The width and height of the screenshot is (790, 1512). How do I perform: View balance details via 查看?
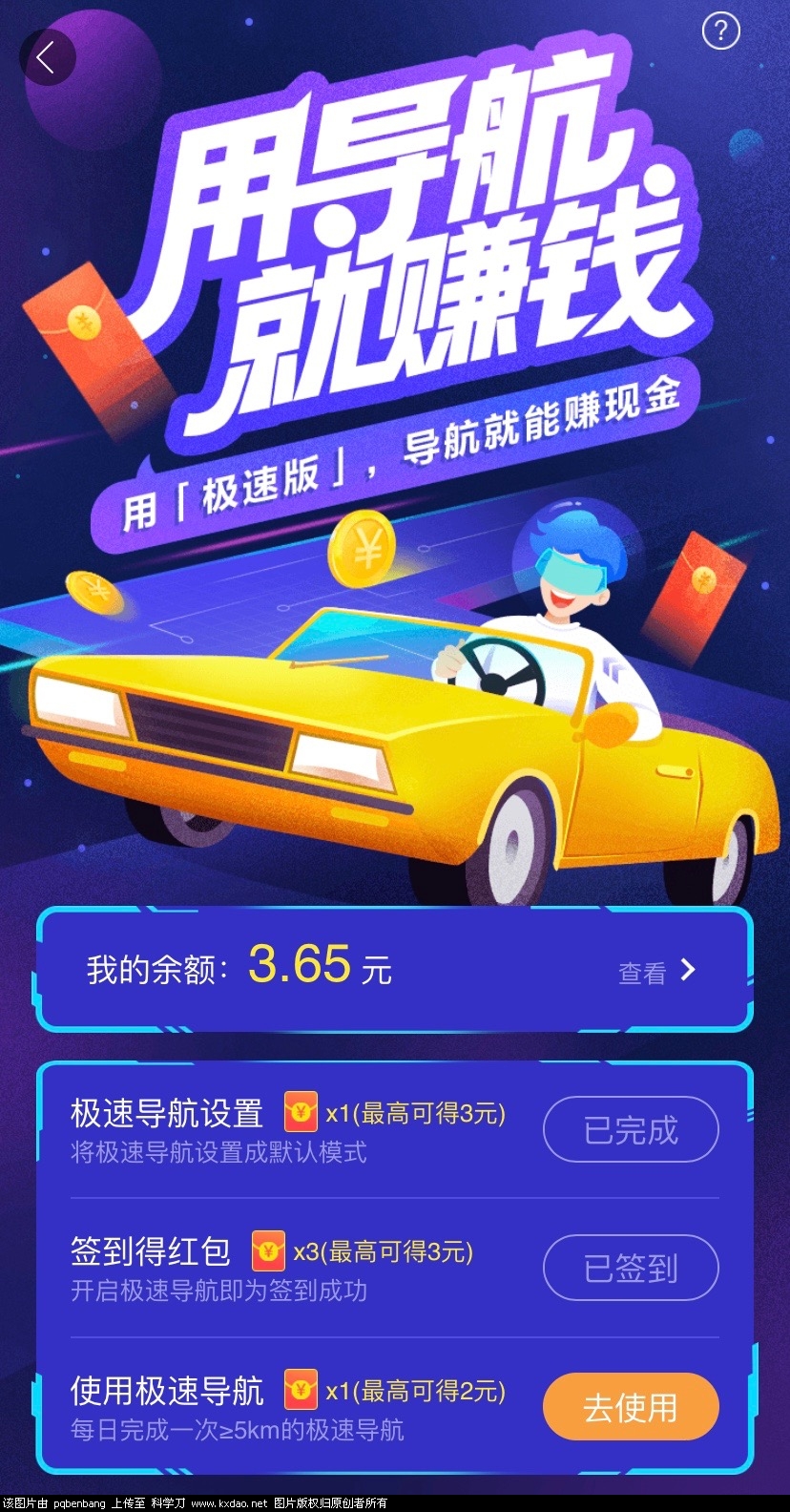click(656, 972)
